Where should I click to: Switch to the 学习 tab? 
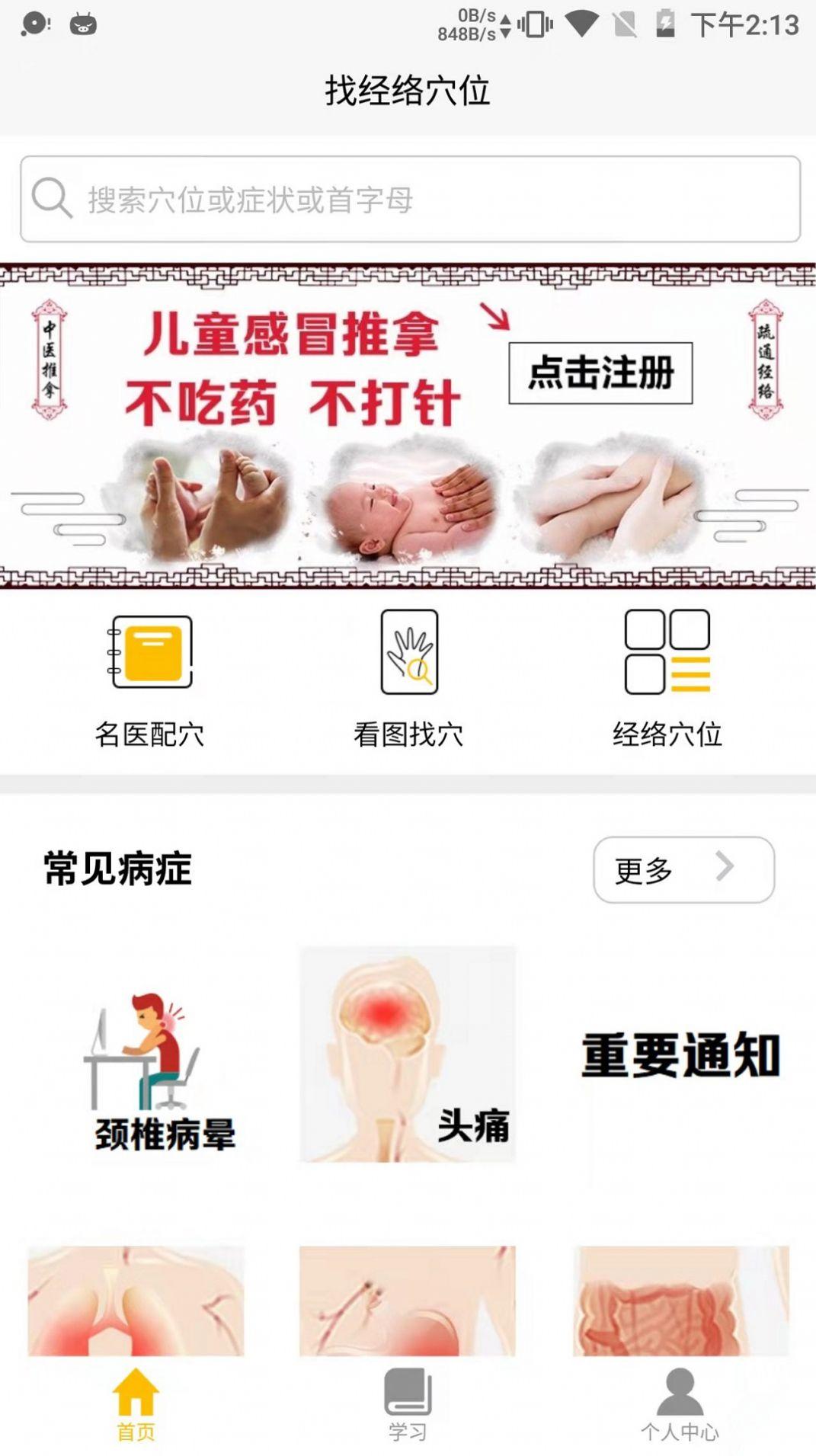click(x=408, y=1404)
